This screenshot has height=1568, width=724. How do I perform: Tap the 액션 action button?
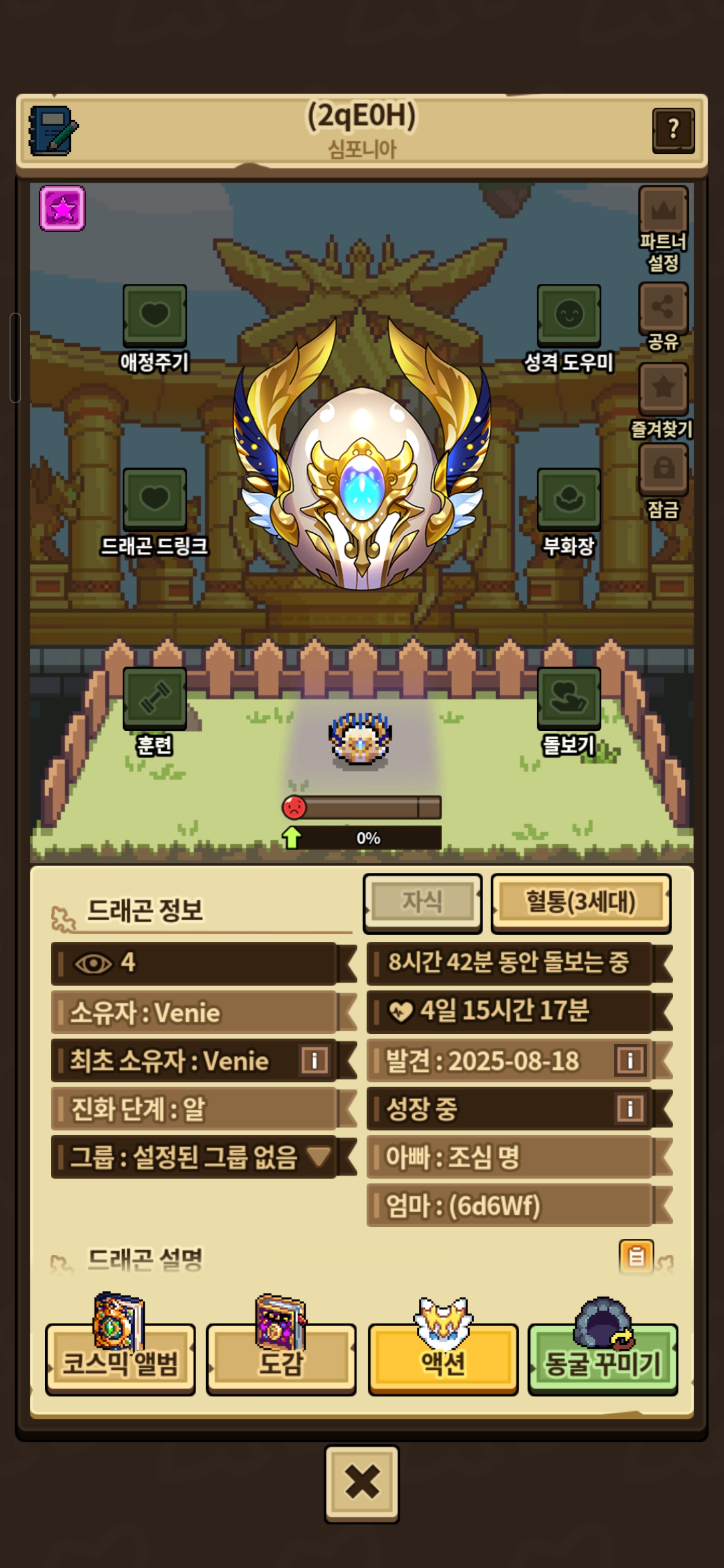click(x=442, y=1358)
